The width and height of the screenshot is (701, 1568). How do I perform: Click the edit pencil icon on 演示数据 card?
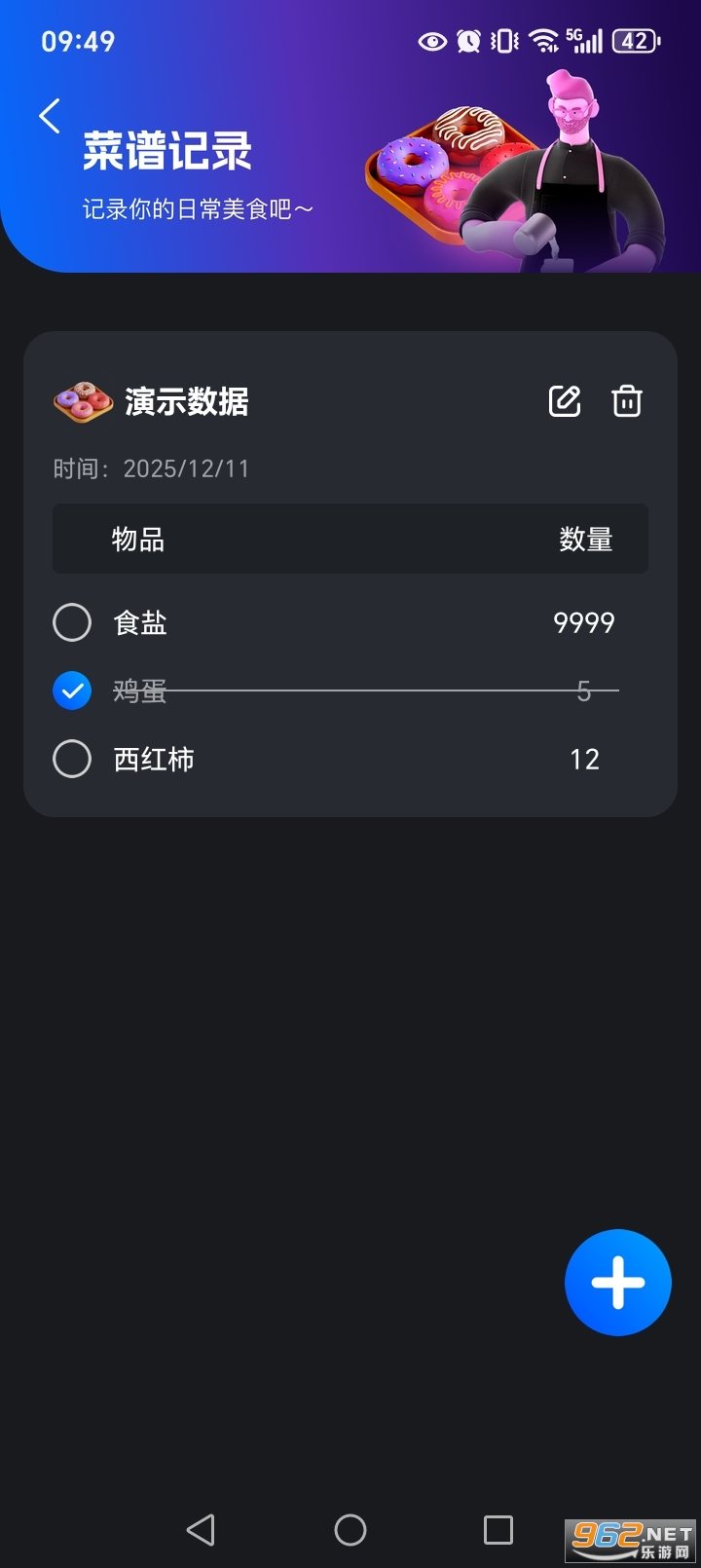point(565,400)
